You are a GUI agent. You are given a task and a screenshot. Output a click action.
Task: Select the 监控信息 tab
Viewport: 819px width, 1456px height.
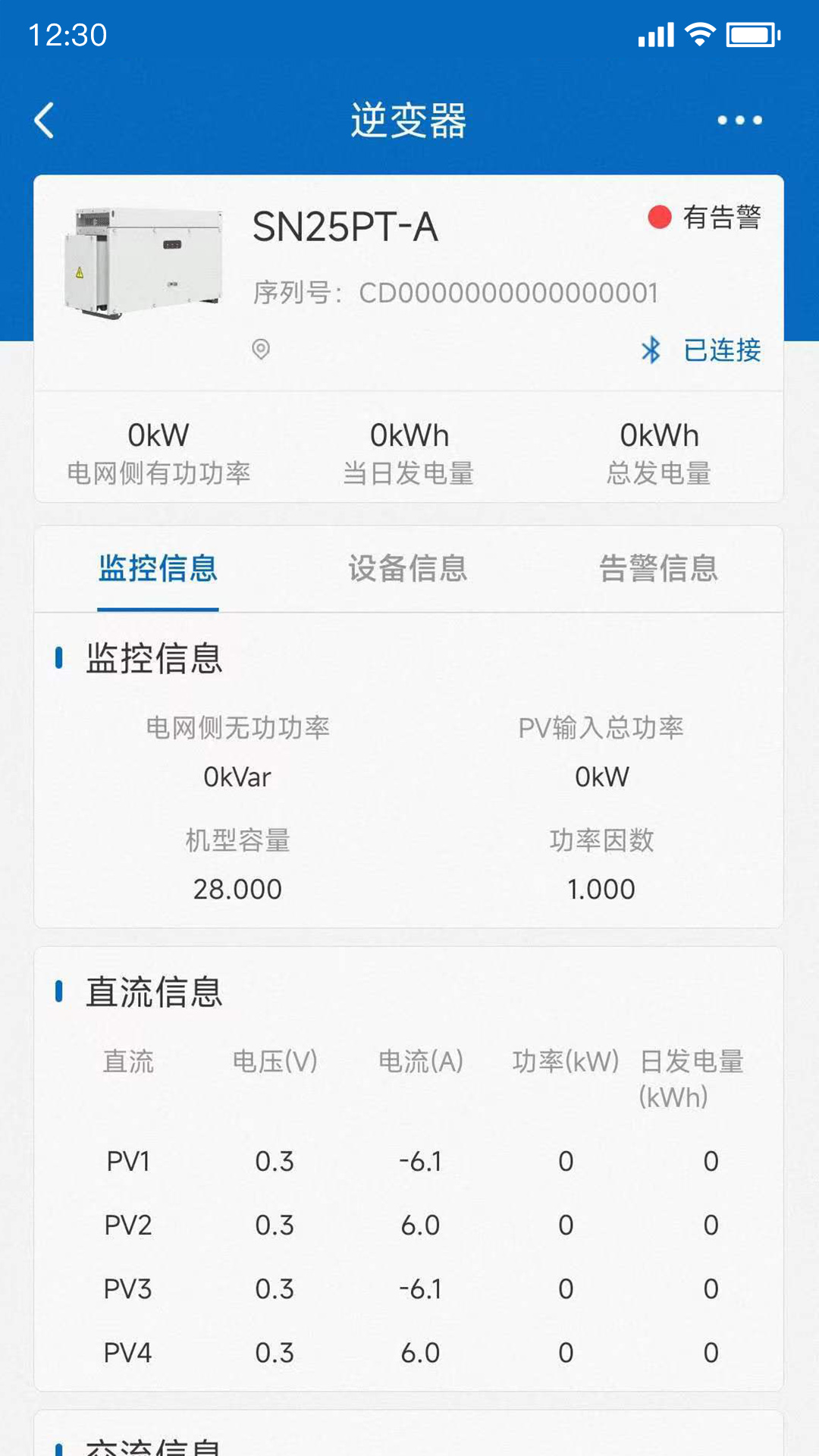(158, 569)
